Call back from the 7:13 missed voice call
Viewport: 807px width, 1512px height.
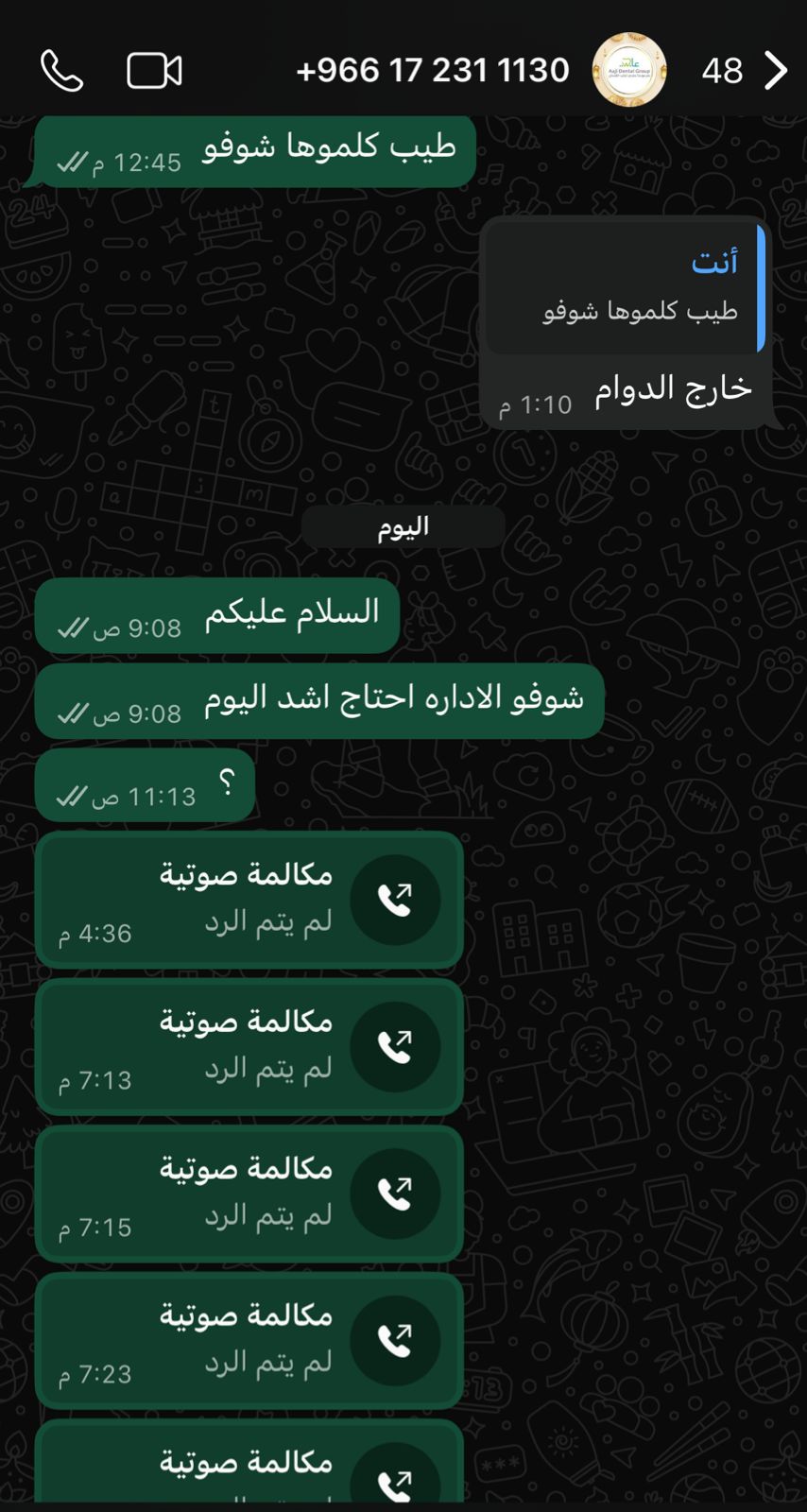[395, 1047]
